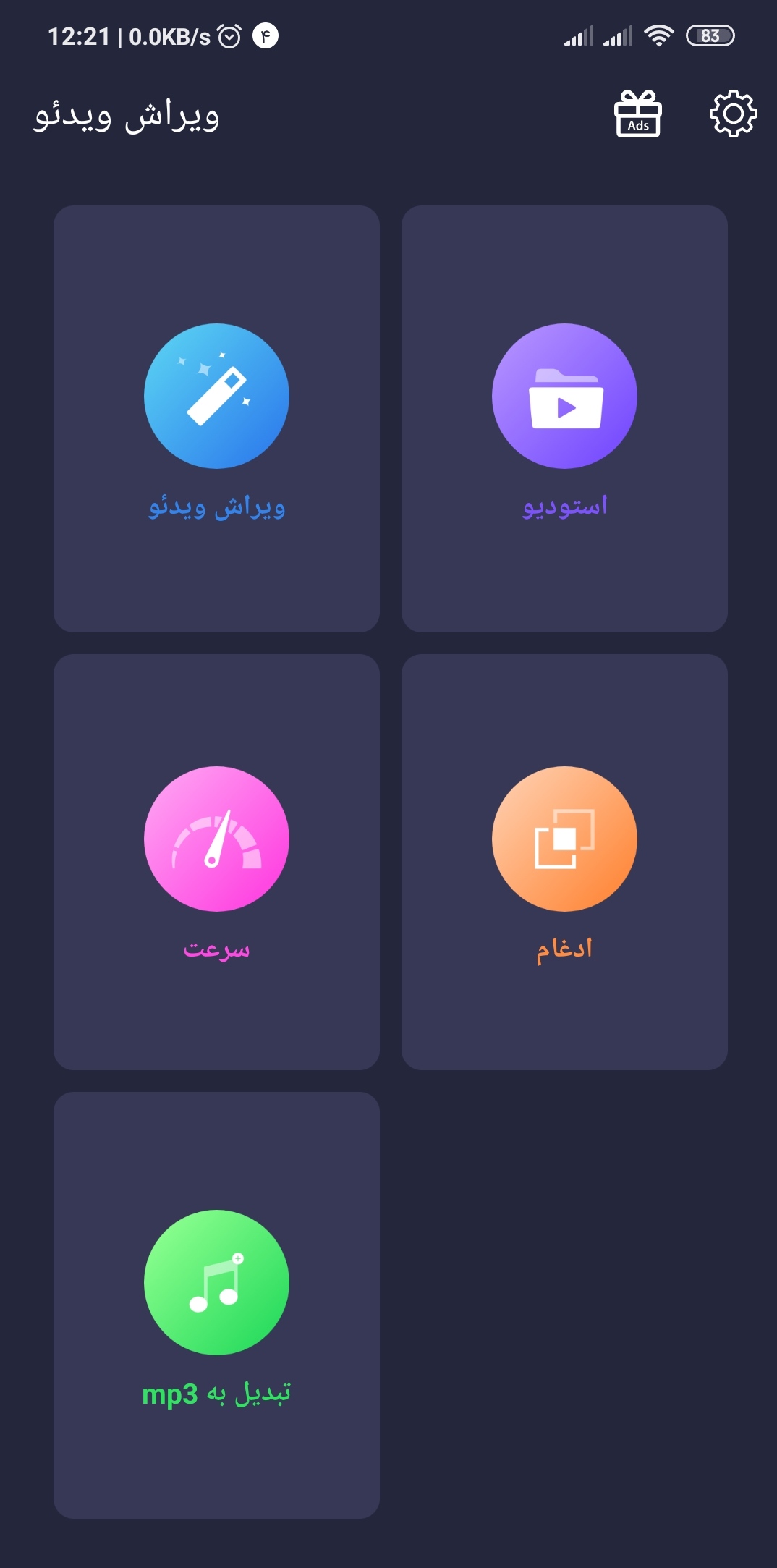Image resolution: width=777 pixels, height=1568 pixels.
Task: Open the video editing (ویرایش ویدئو) card
Action: (x=216, y=418)
